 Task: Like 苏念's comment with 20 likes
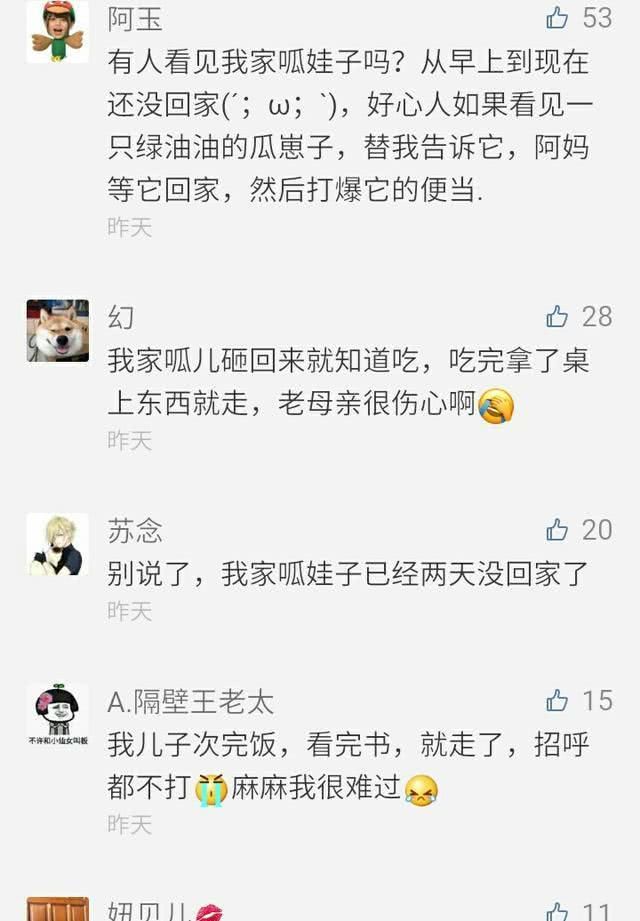coord(557,530)
